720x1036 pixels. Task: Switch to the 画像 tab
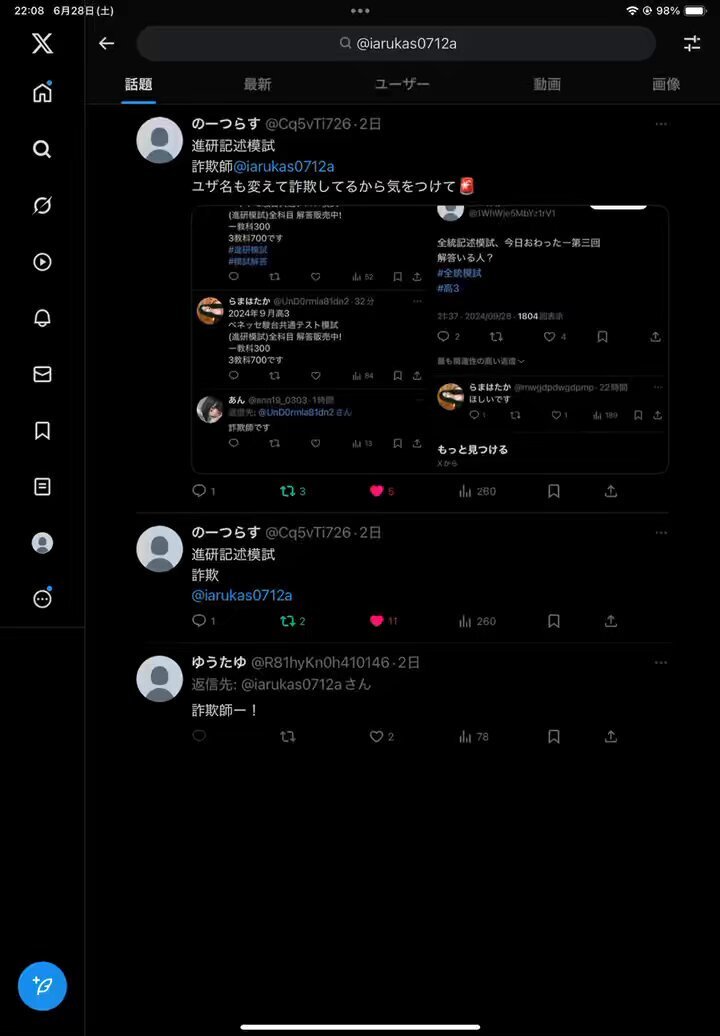[x=666, y=84]
